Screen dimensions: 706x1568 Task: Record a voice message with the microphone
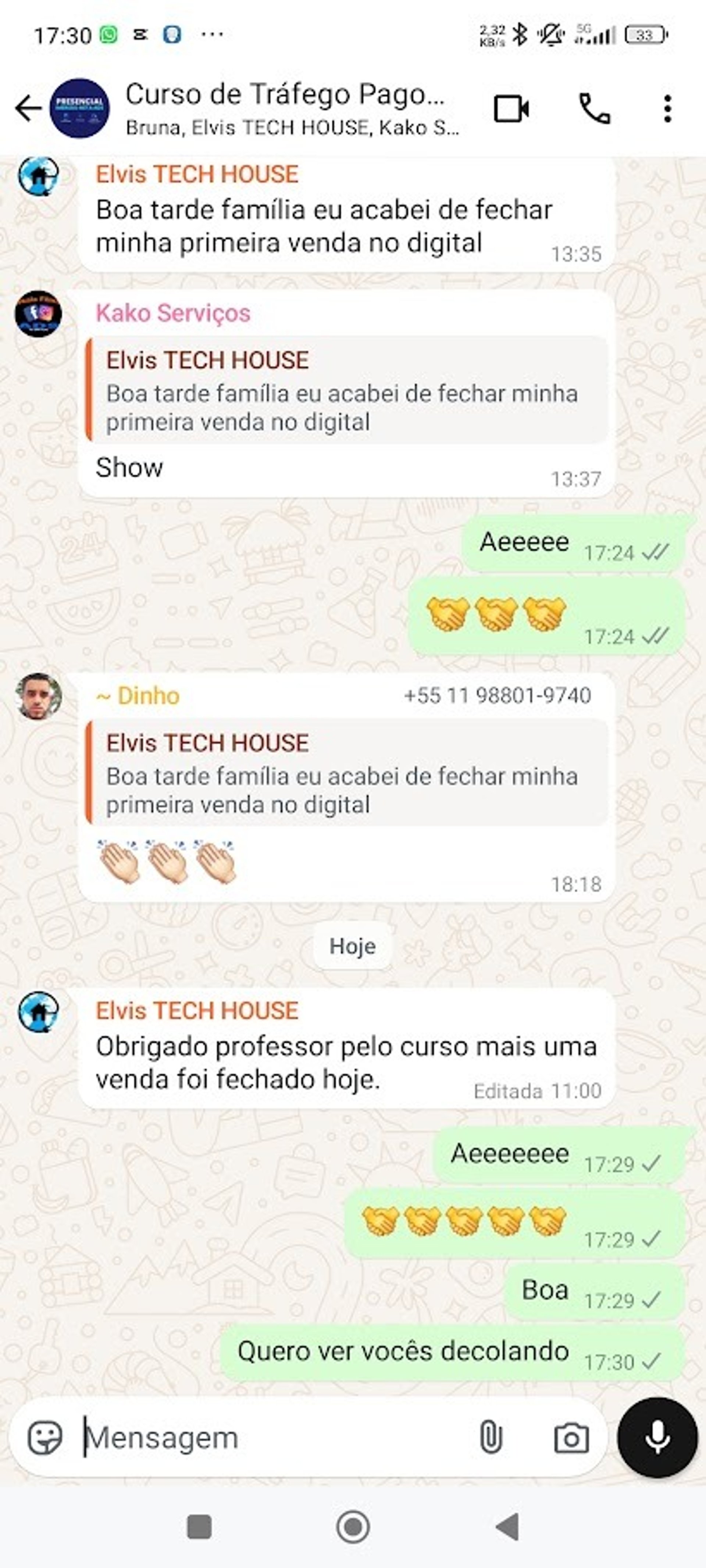(657, 1438)
